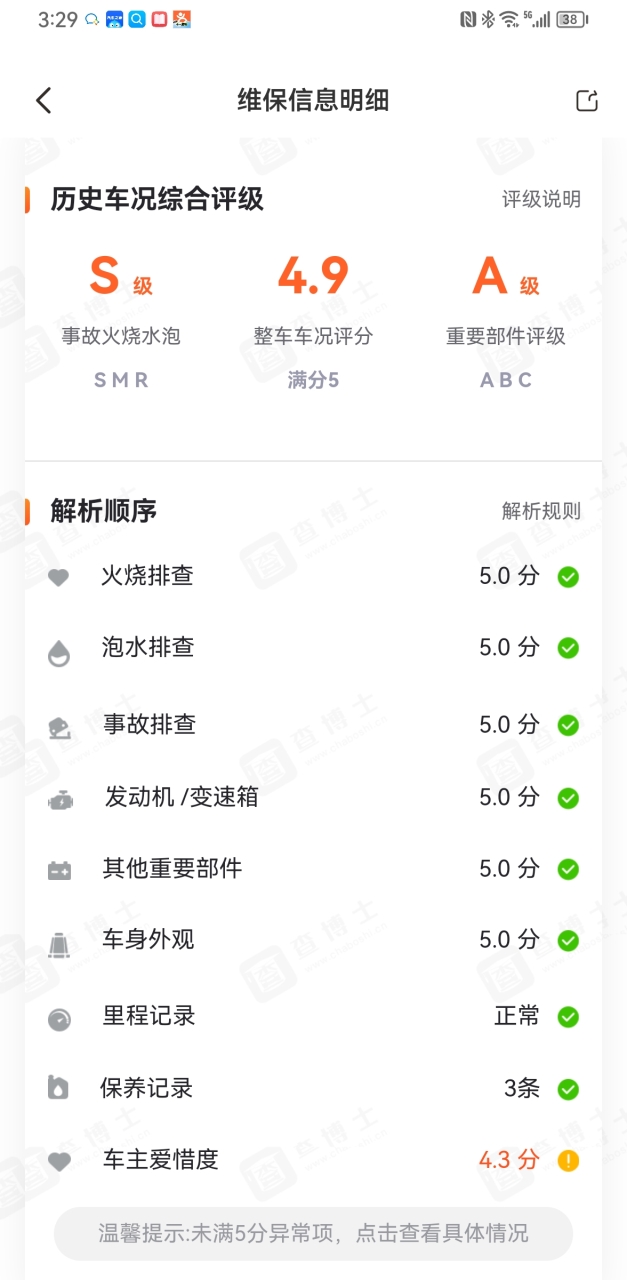Open the 里程记录 mileage record row
Screen dimensions: 627x1280
tap(313, 1016)
